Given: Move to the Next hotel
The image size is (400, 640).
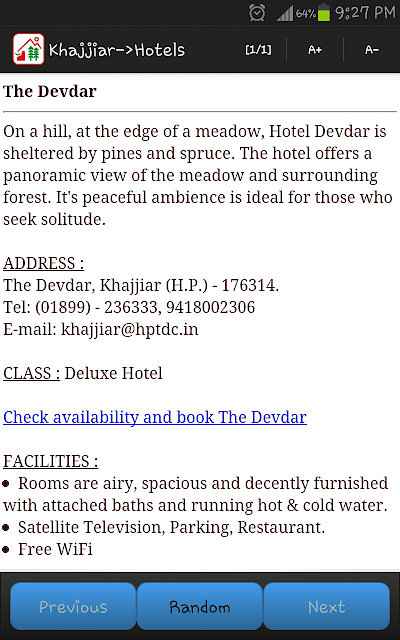Looking at the screenshot, I should [x=327, y=606].
